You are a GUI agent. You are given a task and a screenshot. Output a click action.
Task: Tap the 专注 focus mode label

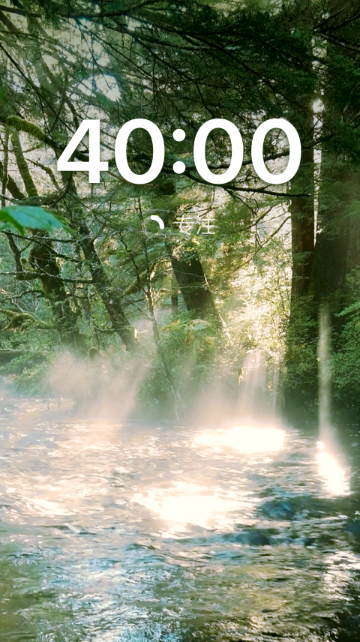pos(194,226)
